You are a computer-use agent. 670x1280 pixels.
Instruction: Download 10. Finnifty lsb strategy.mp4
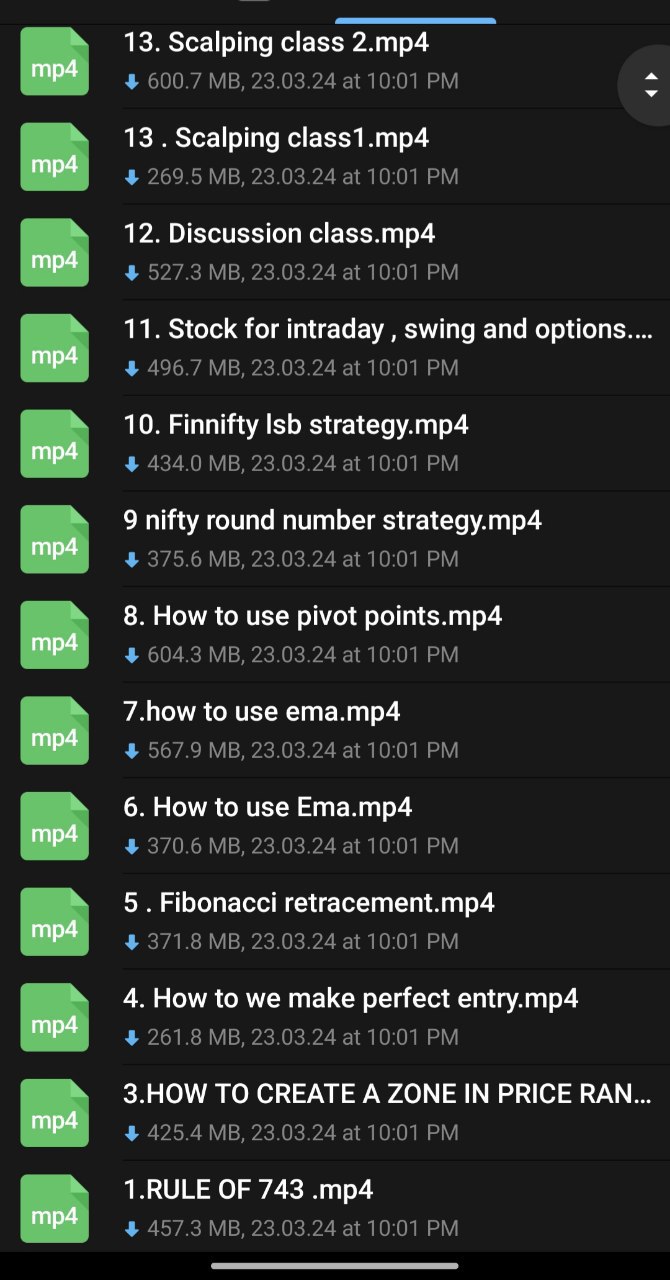tap(131, 465)
